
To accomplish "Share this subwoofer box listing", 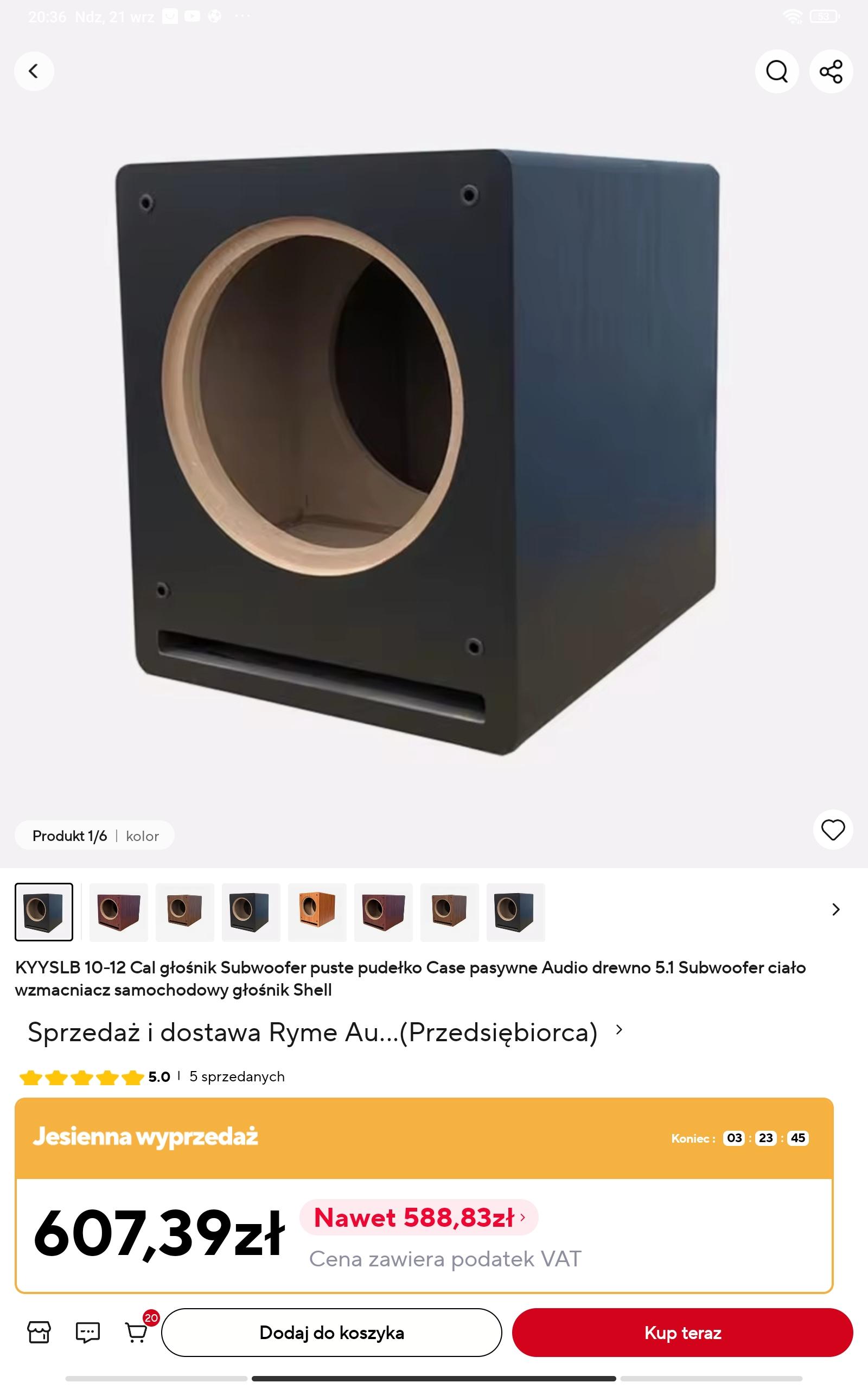I will (831, 71).
